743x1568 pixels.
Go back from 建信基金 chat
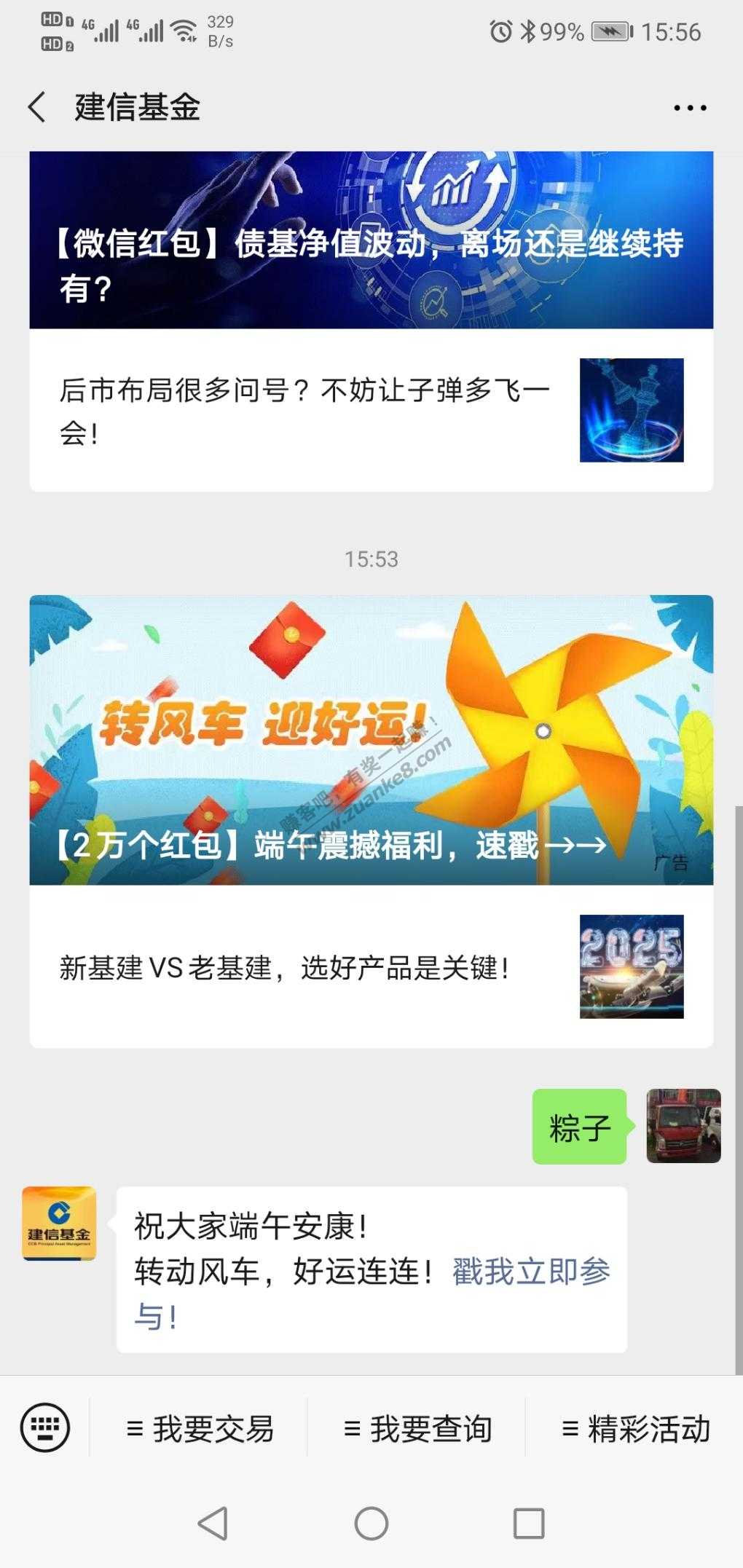36,107
